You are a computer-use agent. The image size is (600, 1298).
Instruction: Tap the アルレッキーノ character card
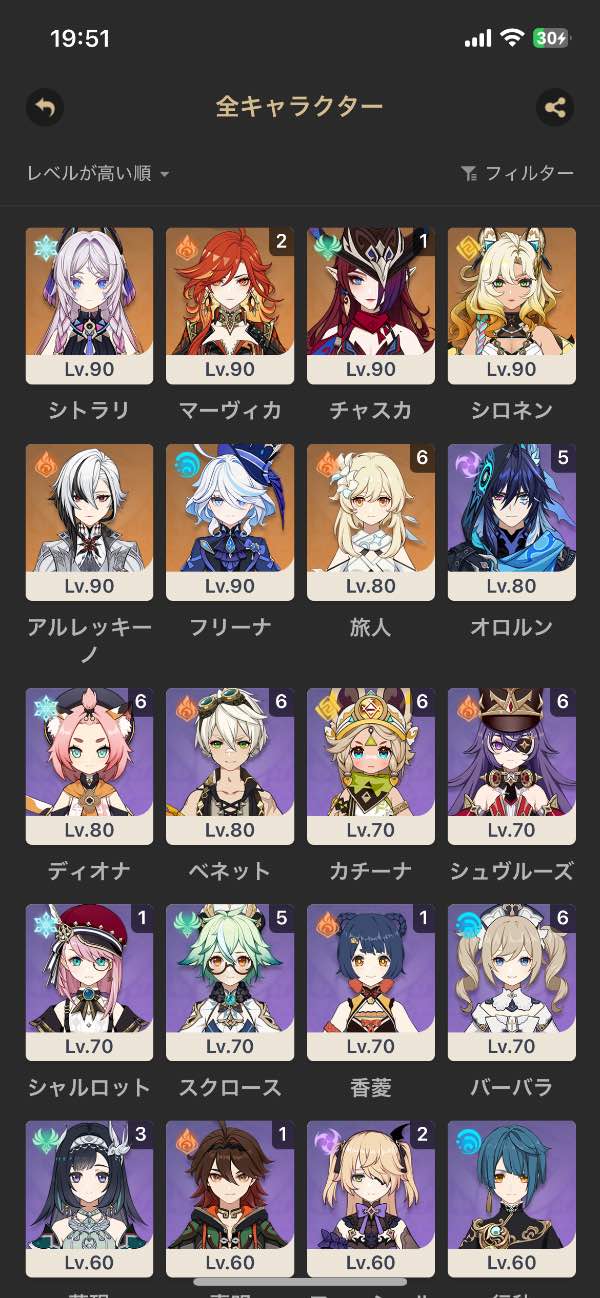pyautogui.click(x=90, y=522)
